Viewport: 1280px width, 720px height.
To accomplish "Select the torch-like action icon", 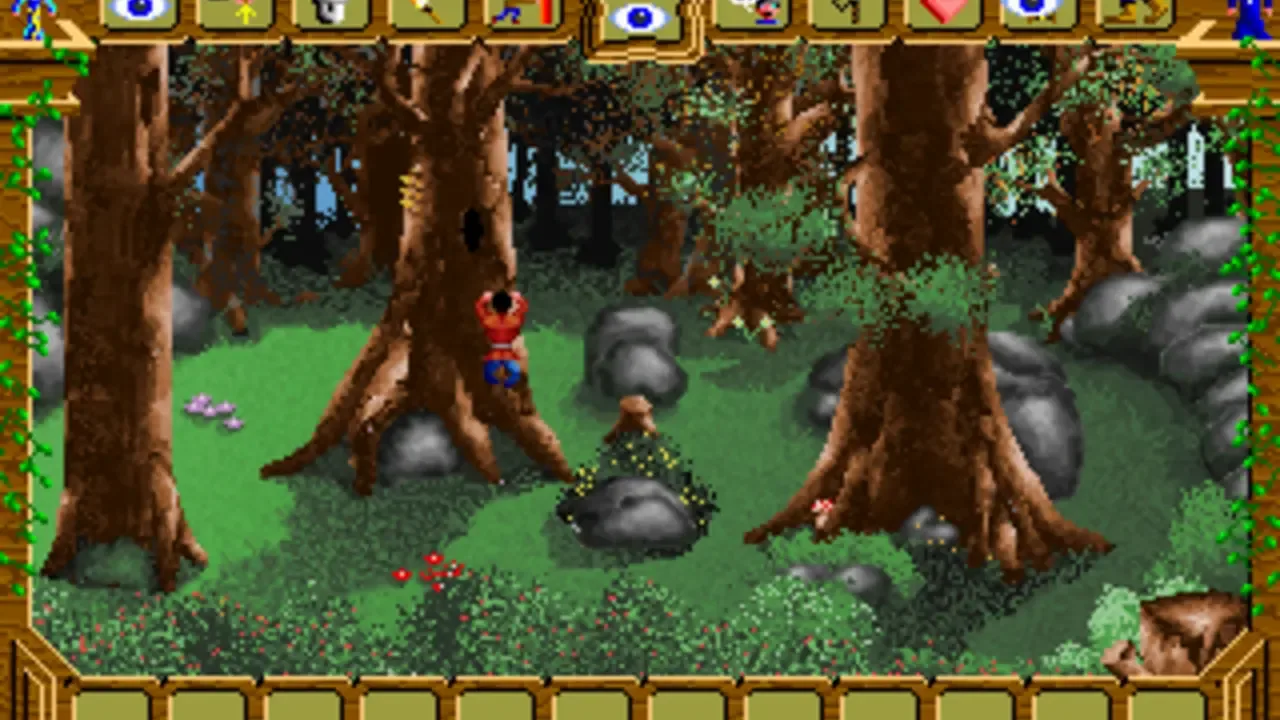I will [x=427, y=12].
